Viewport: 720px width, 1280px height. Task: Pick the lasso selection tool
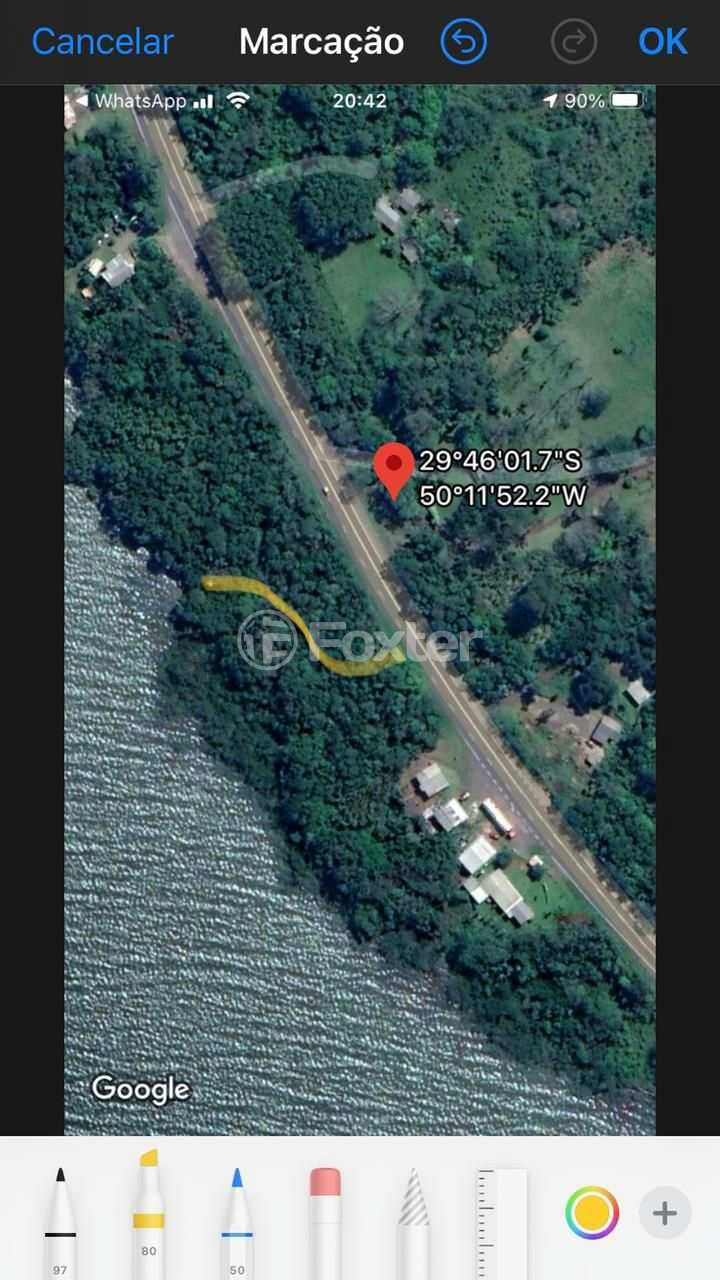[x=413, y=1222]
